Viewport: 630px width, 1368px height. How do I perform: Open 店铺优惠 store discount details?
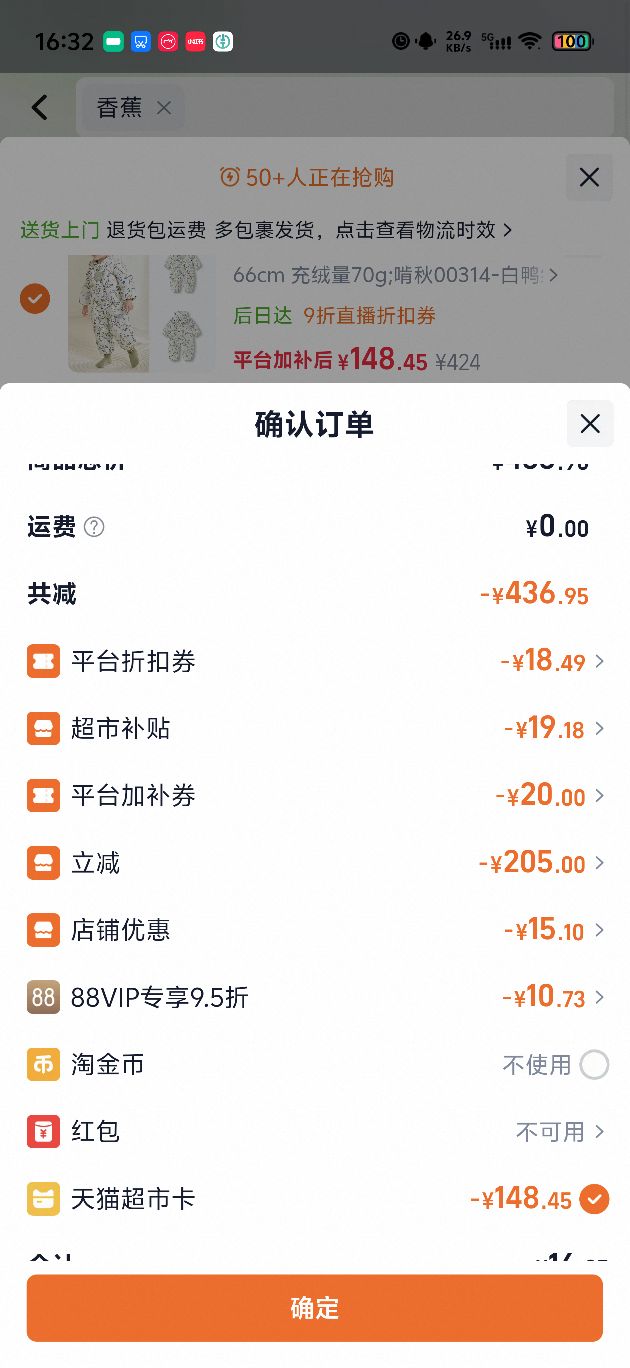pyautogui.click(x=315, y=930)
